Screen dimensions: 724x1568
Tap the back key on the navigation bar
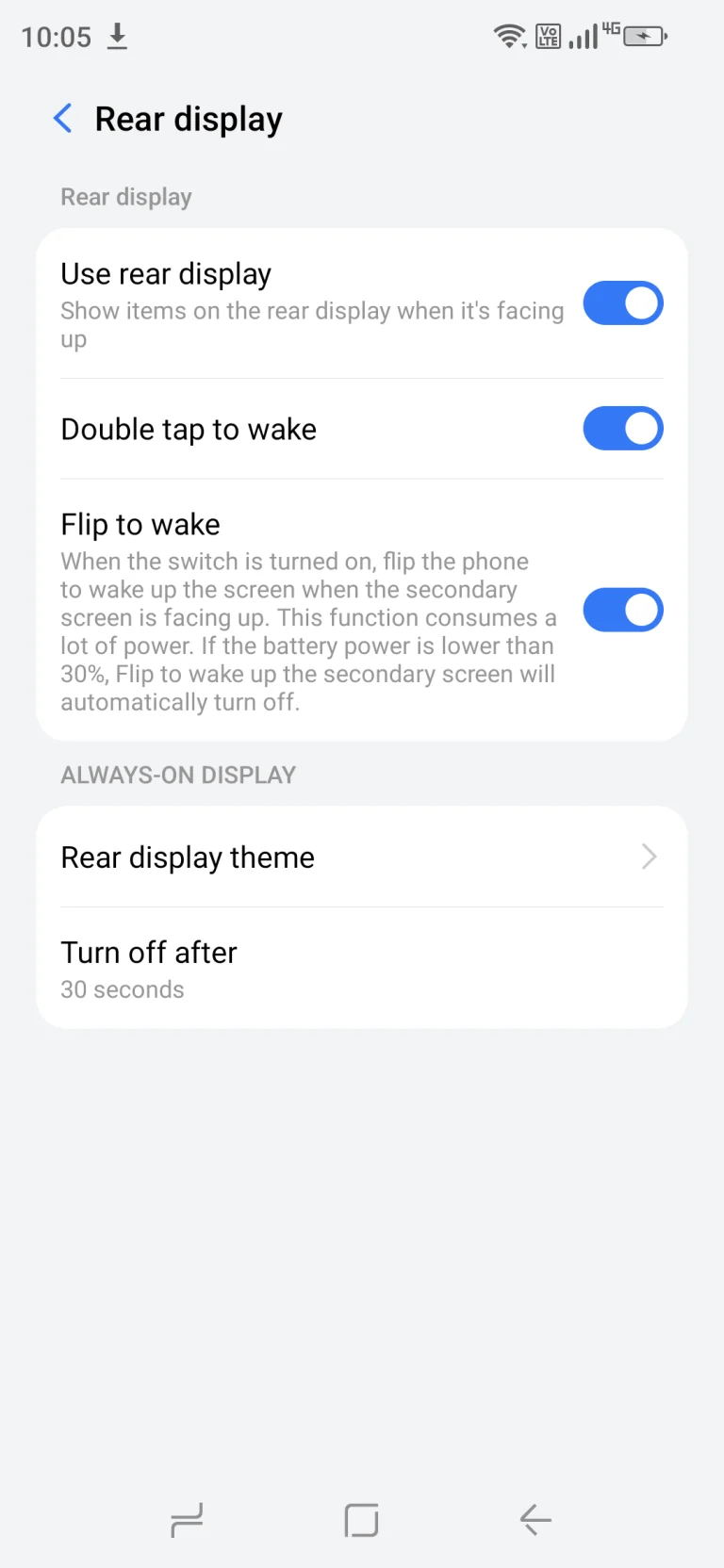[535, 1520]
